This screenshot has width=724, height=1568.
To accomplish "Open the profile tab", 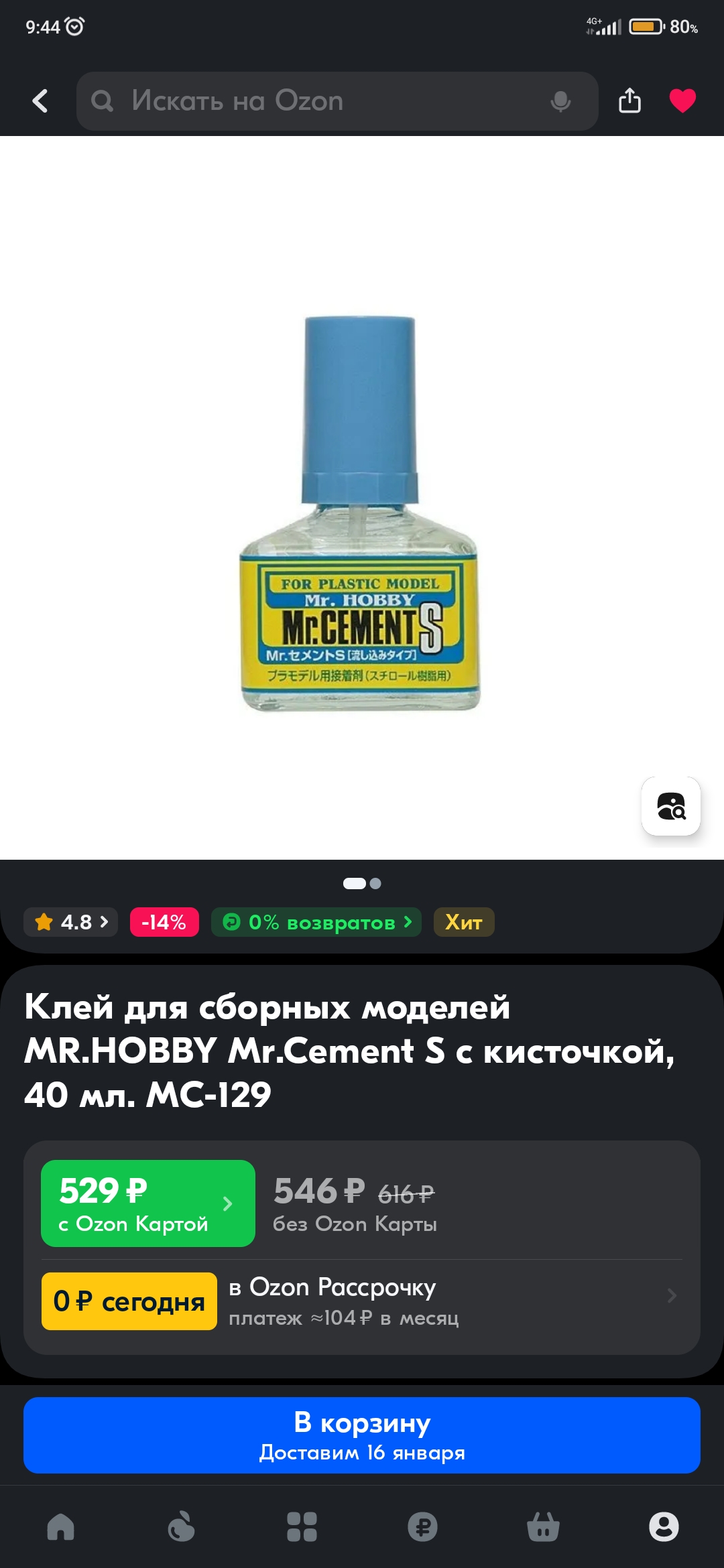I will (x=664, y=1527).
